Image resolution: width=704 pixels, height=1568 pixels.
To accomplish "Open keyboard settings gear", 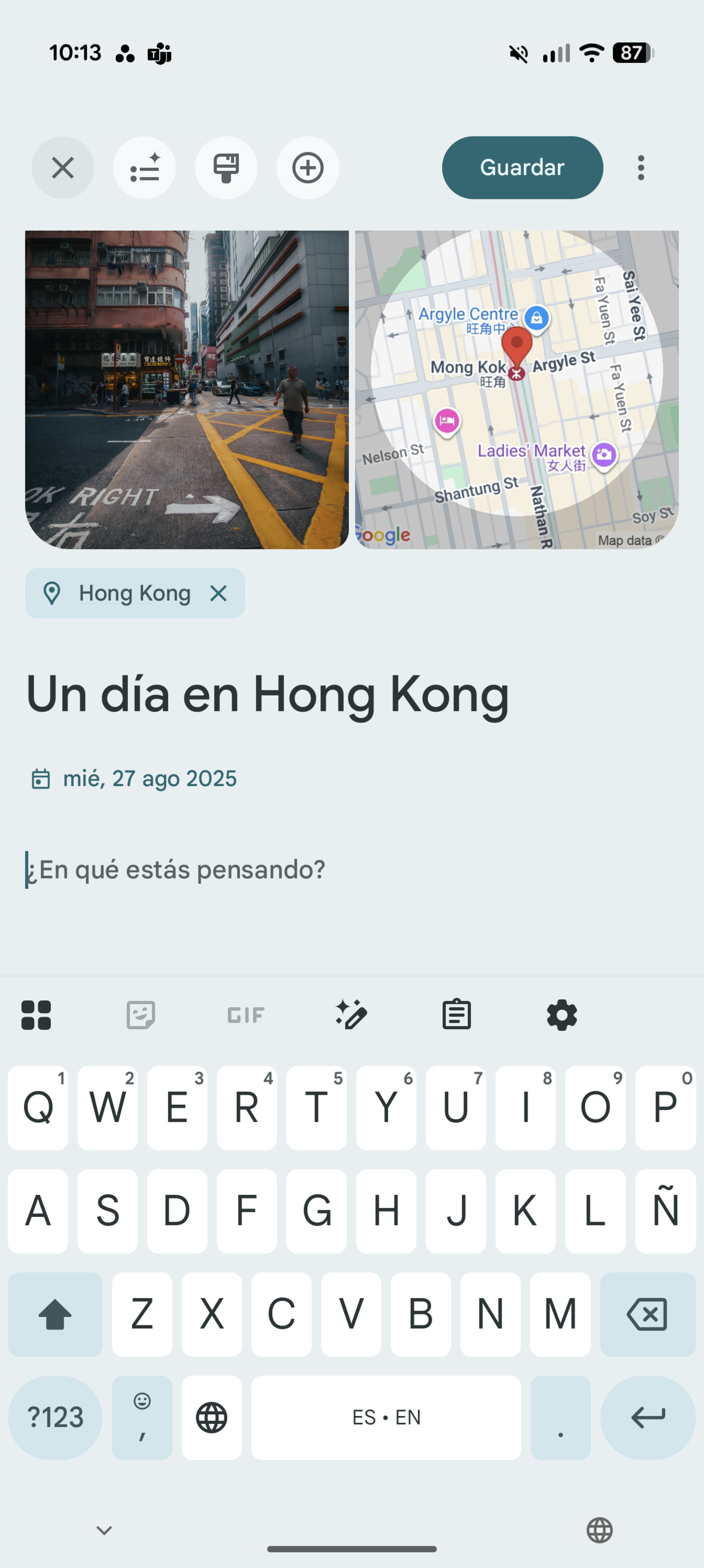I will click(562, 1015).
